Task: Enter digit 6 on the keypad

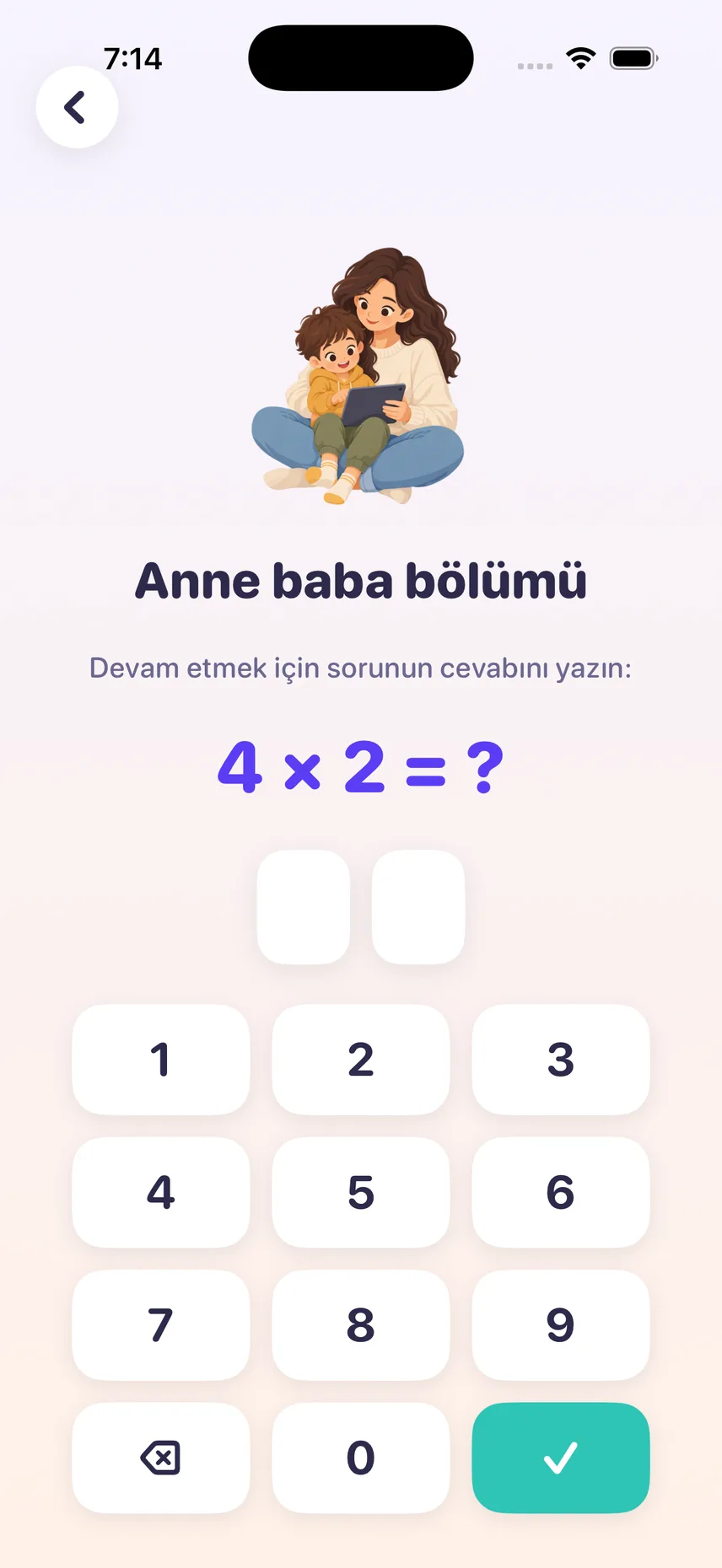Action: [561, 1192]
